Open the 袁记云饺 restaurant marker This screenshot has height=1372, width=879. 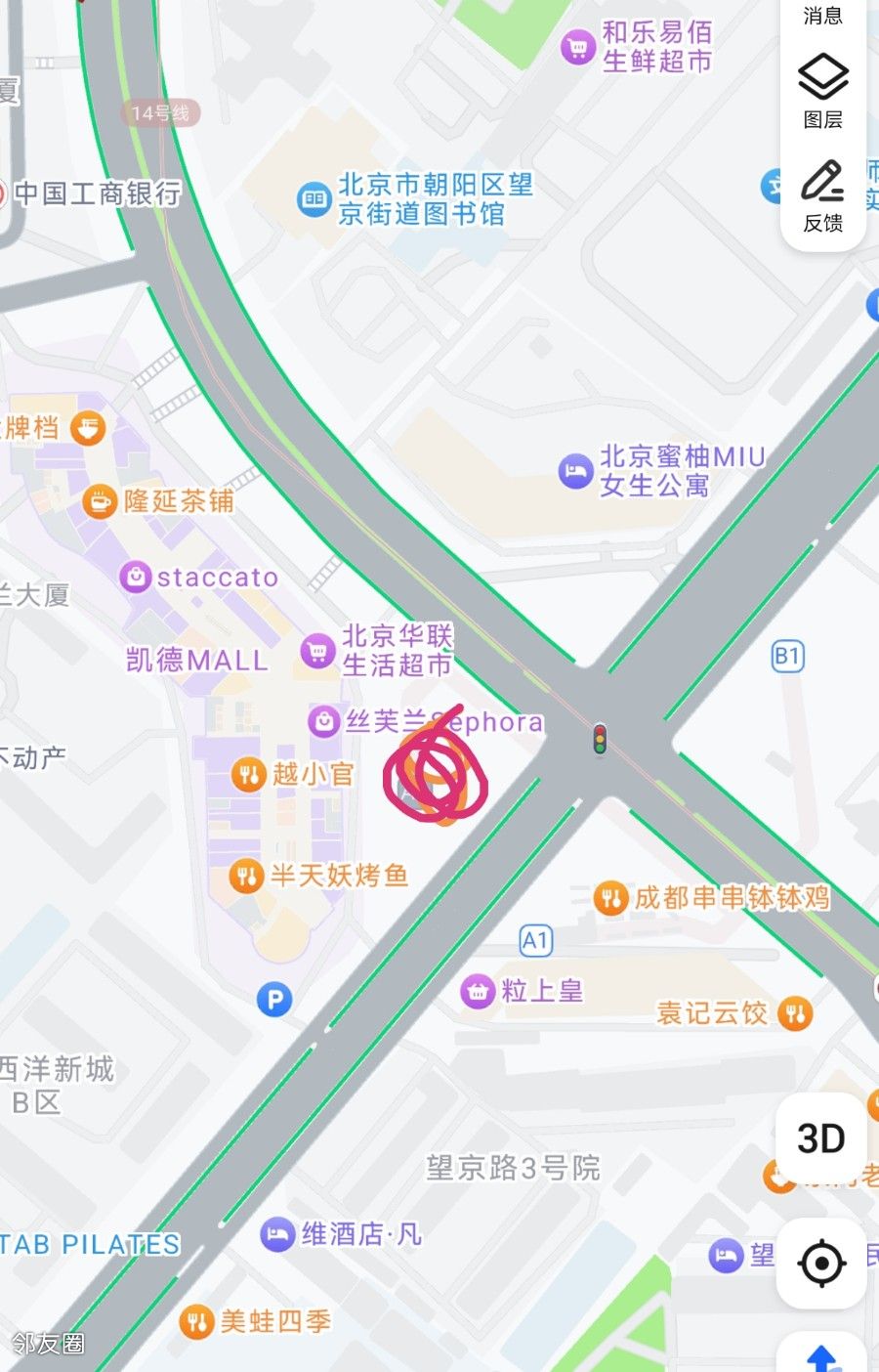coord(795,1013)
